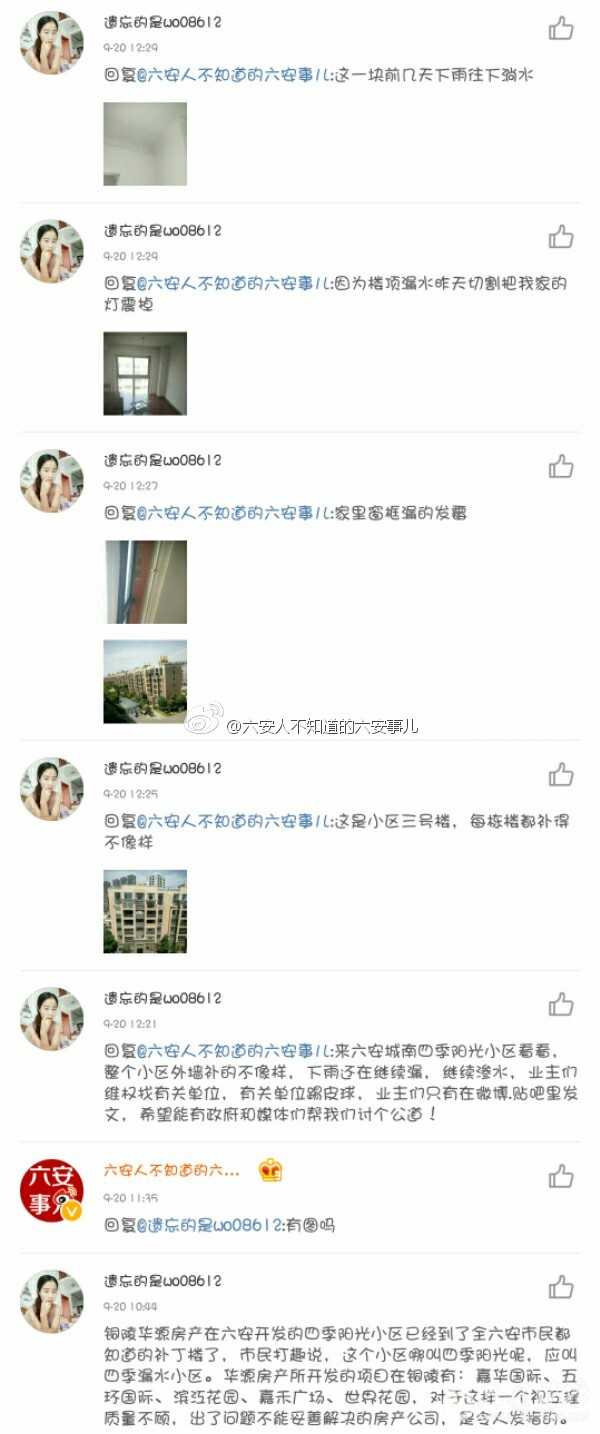Viewport: 600px width, 1434px height.
Task: Tap the 六安事 avatar at 11:35 reply
Action: coord(52,1192)
